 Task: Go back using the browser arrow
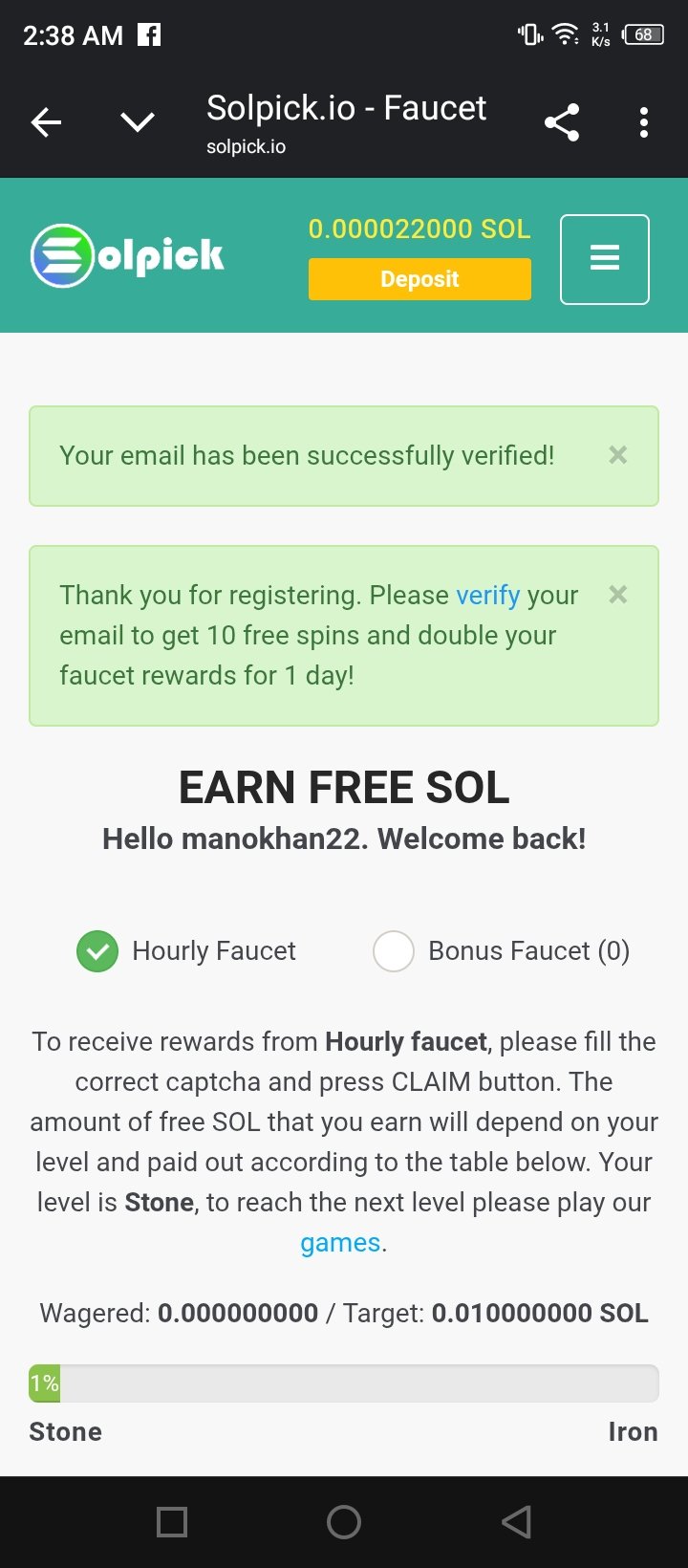(46, 122)
